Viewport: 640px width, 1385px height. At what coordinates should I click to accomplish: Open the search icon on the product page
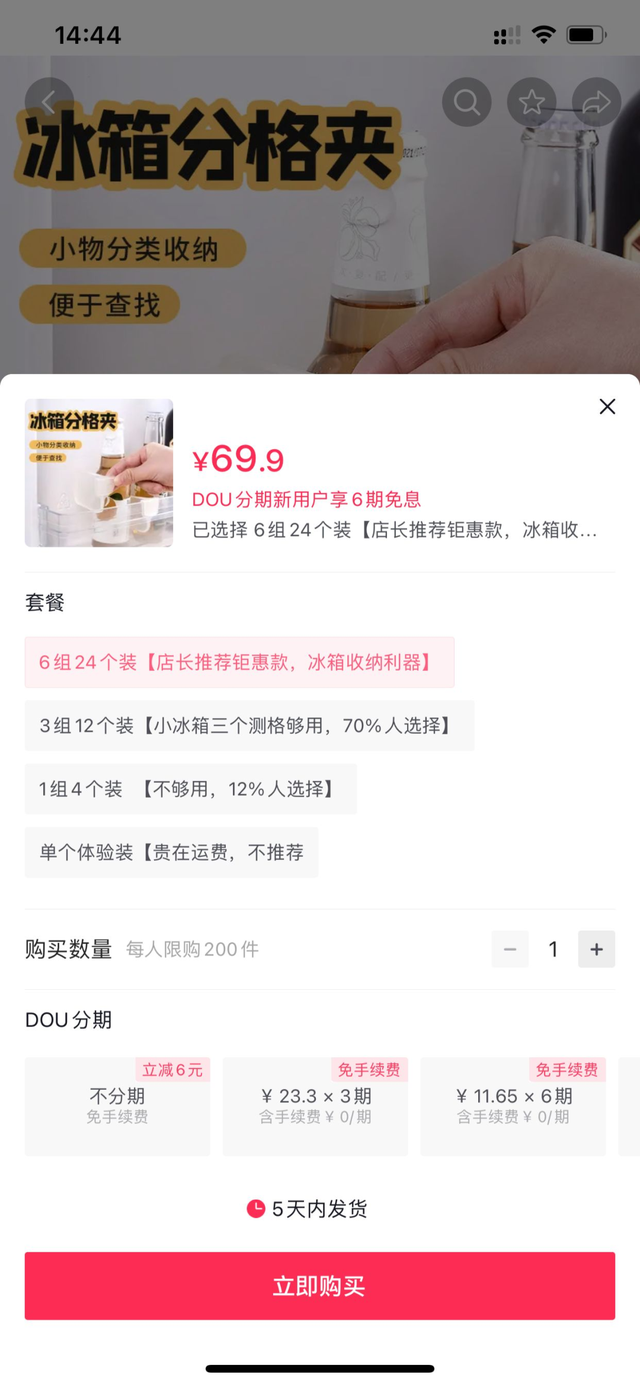466,102
